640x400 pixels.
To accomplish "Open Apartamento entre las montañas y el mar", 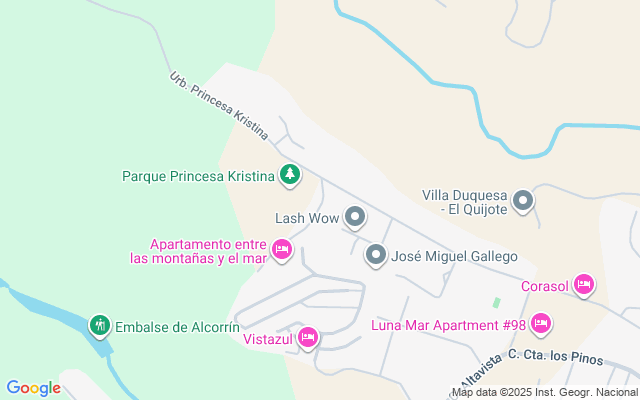I will click(x=282, y=249).
